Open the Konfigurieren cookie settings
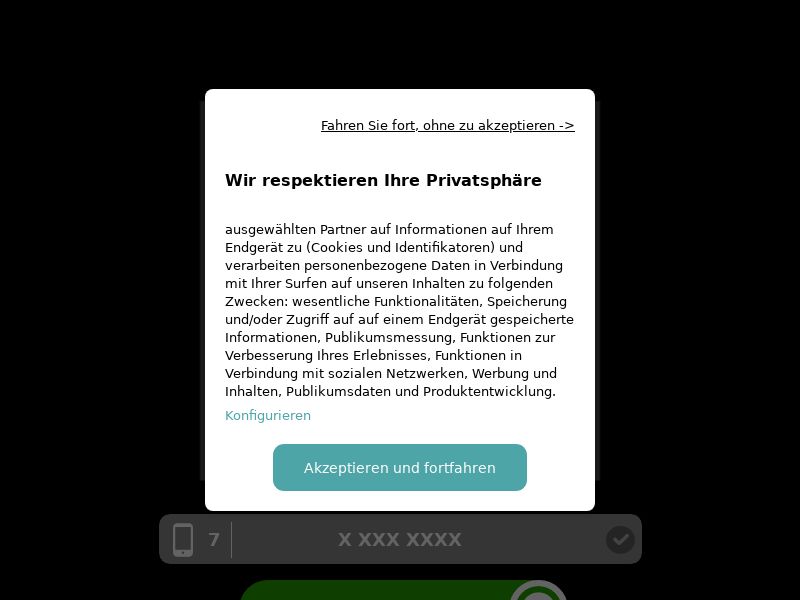The image size is (800, 600). (268, 416)
